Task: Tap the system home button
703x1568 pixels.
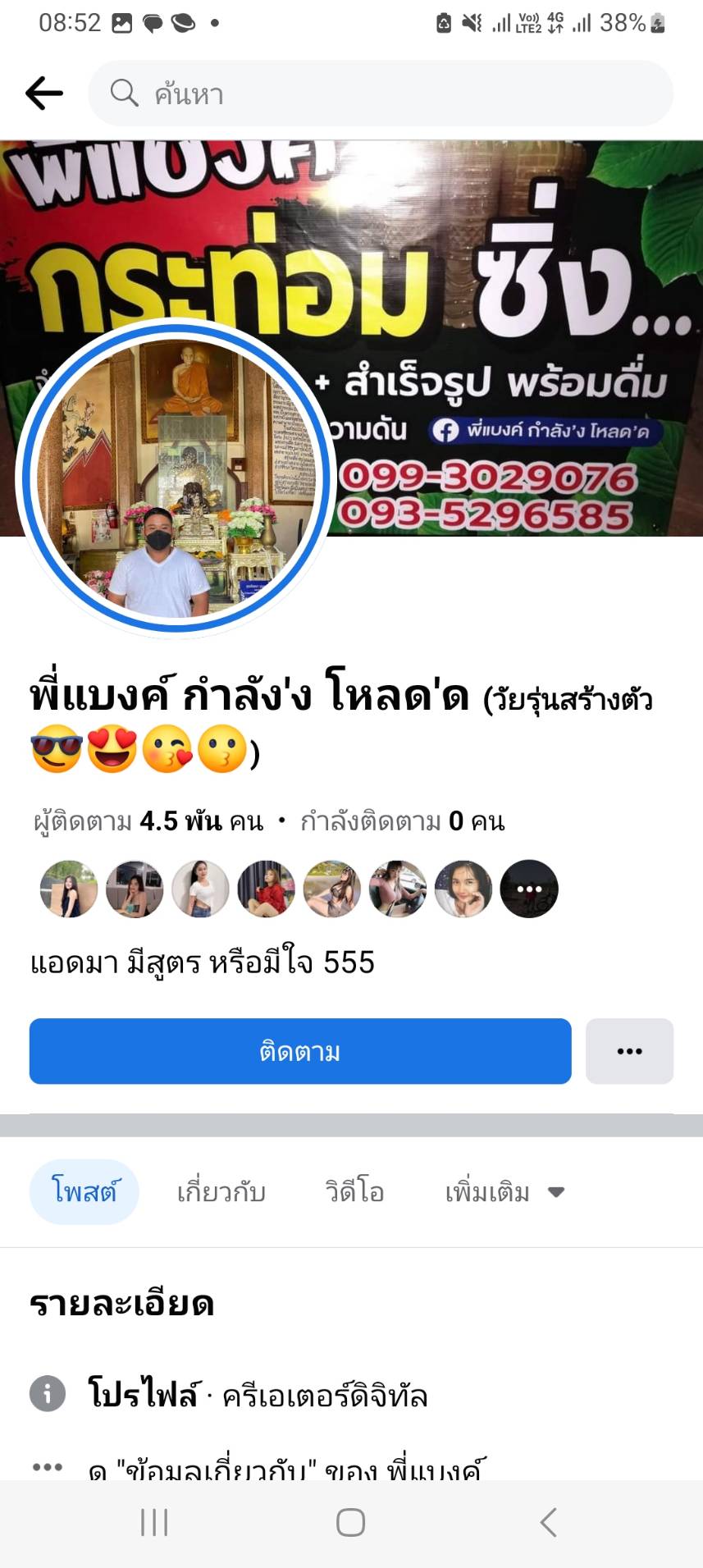Action: pos(350,1523)
